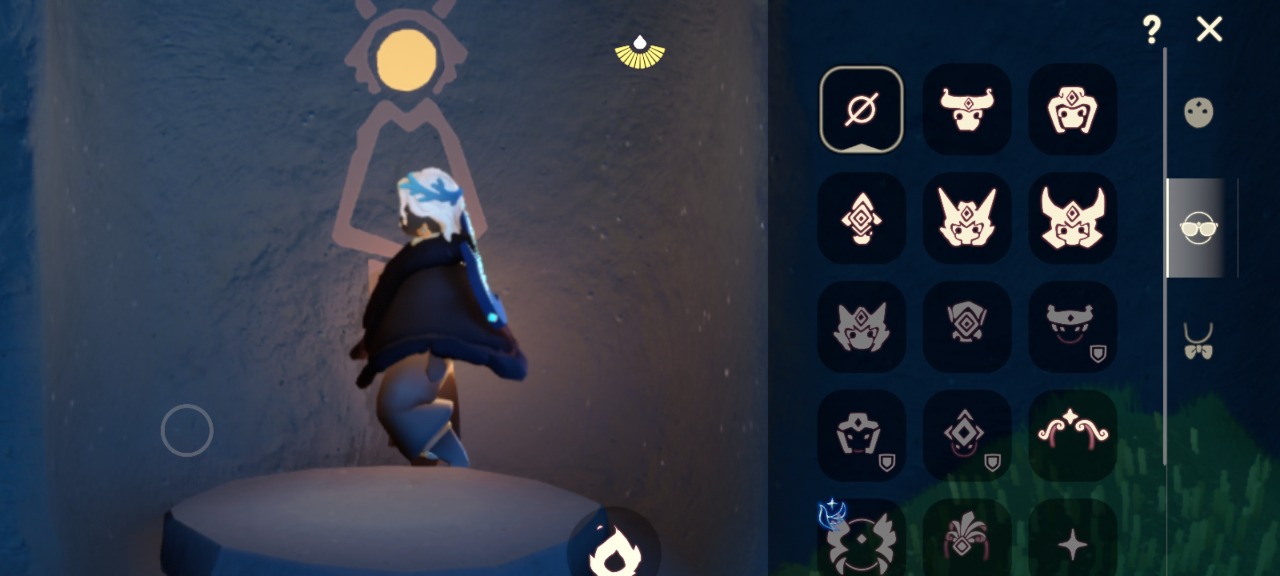The width and height of the screenshot is (1280, 576).
Task: Select the feathered headdress mask
Action: (x=967, y=540)
